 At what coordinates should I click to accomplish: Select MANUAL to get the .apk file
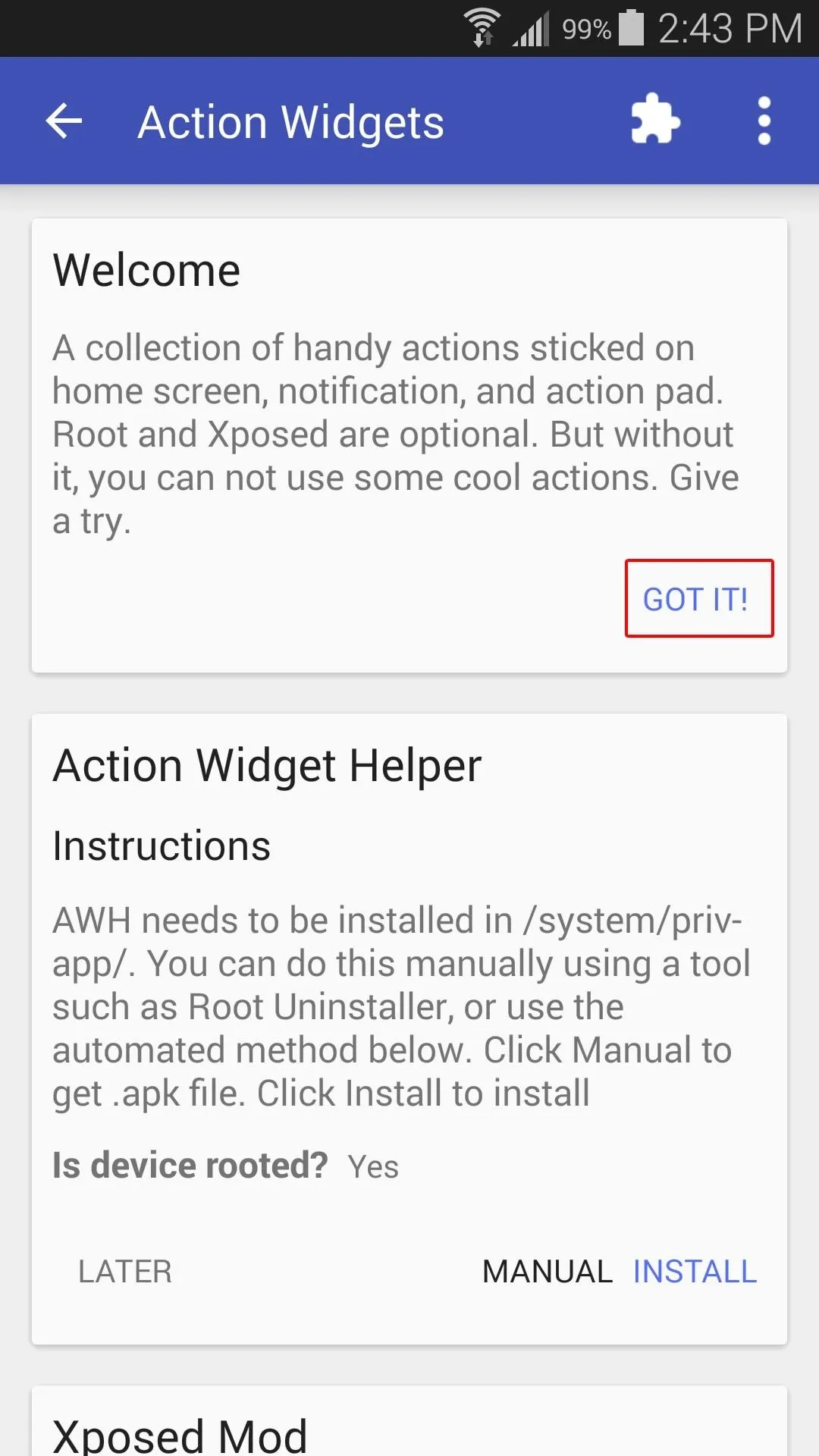coord(547,1272)
